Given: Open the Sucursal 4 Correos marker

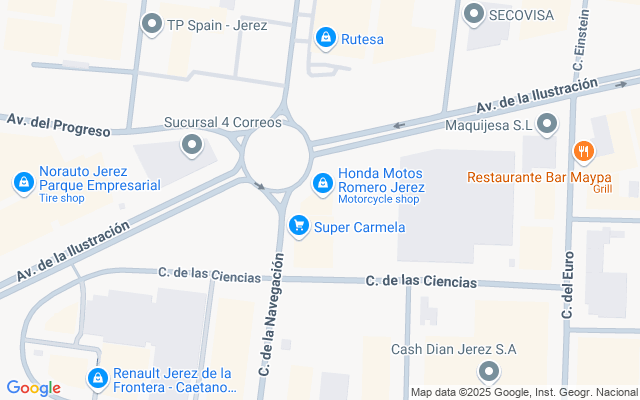Looking at the screenshot, I should click(x=192, y=146).
